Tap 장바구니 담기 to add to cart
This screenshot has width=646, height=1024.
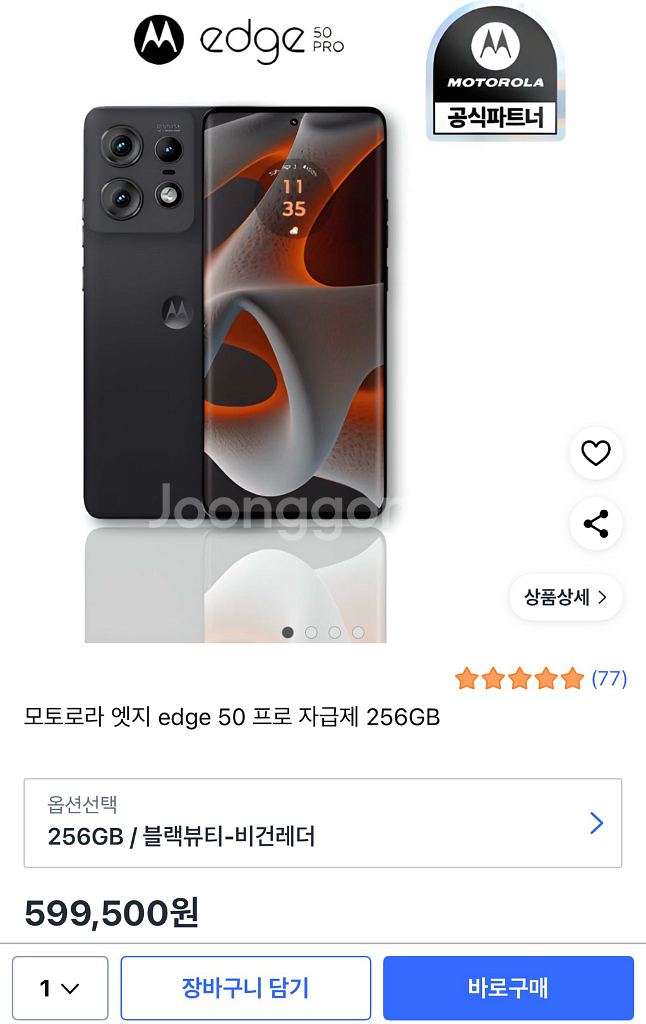[246, 988]
